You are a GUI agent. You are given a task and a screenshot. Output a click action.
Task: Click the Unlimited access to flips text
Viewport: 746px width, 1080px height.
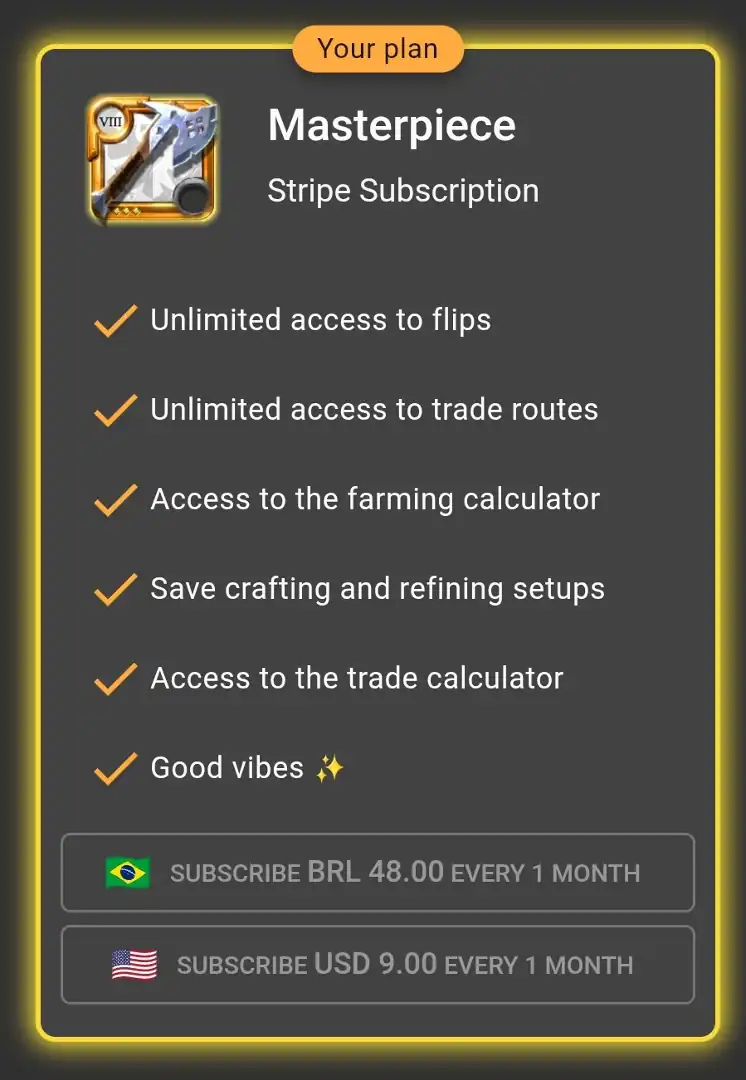pyautogui.click(x=321, y=320)
